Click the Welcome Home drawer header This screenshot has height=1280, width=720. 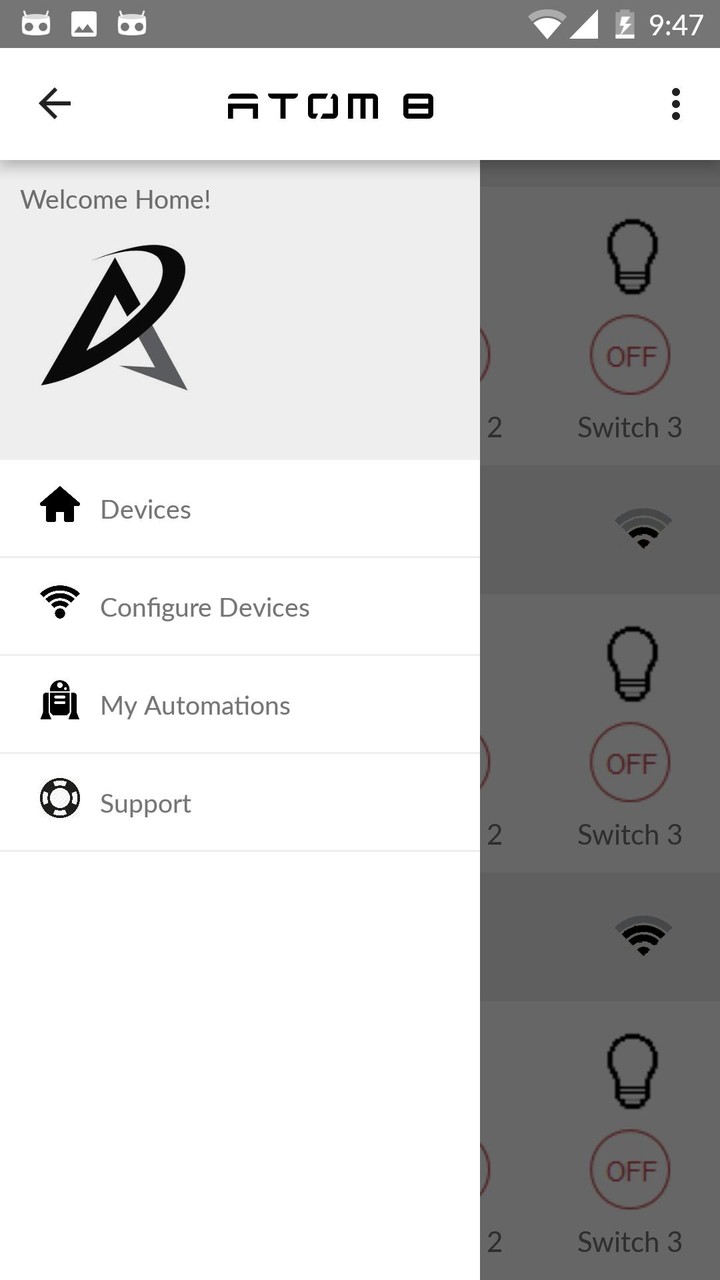coord(114,199)
